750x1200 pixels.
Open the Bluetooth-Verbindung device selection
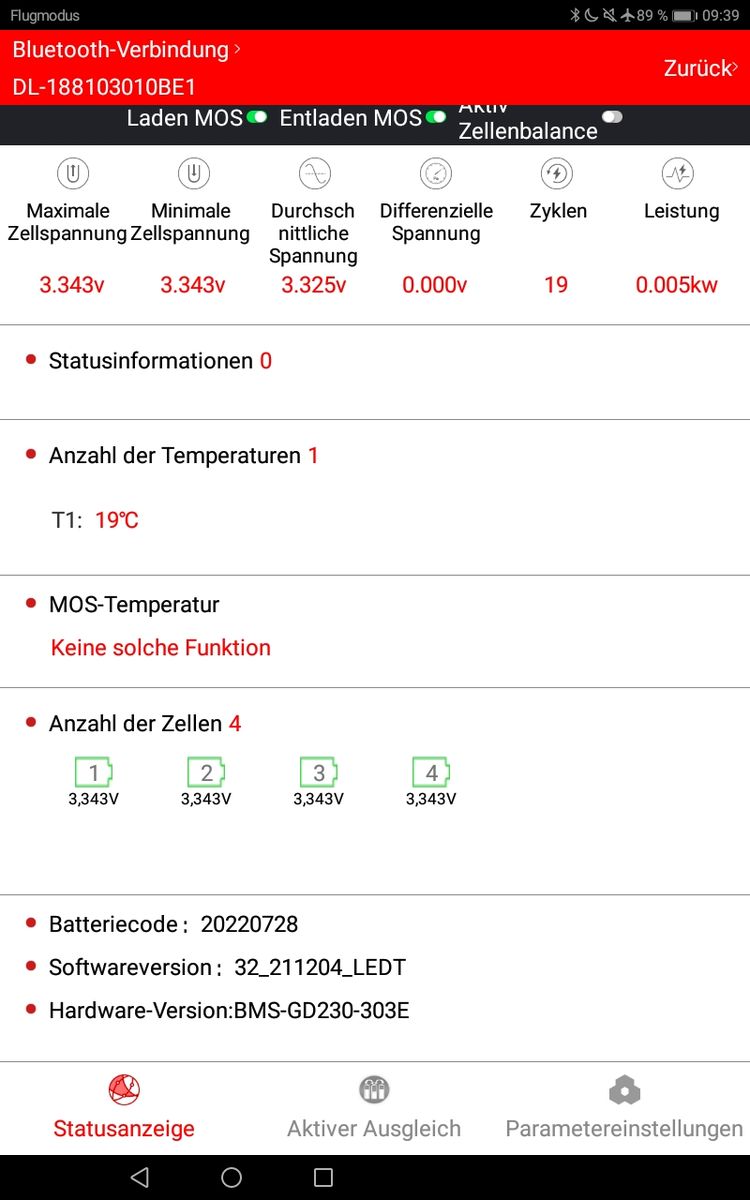click(126, 50)
